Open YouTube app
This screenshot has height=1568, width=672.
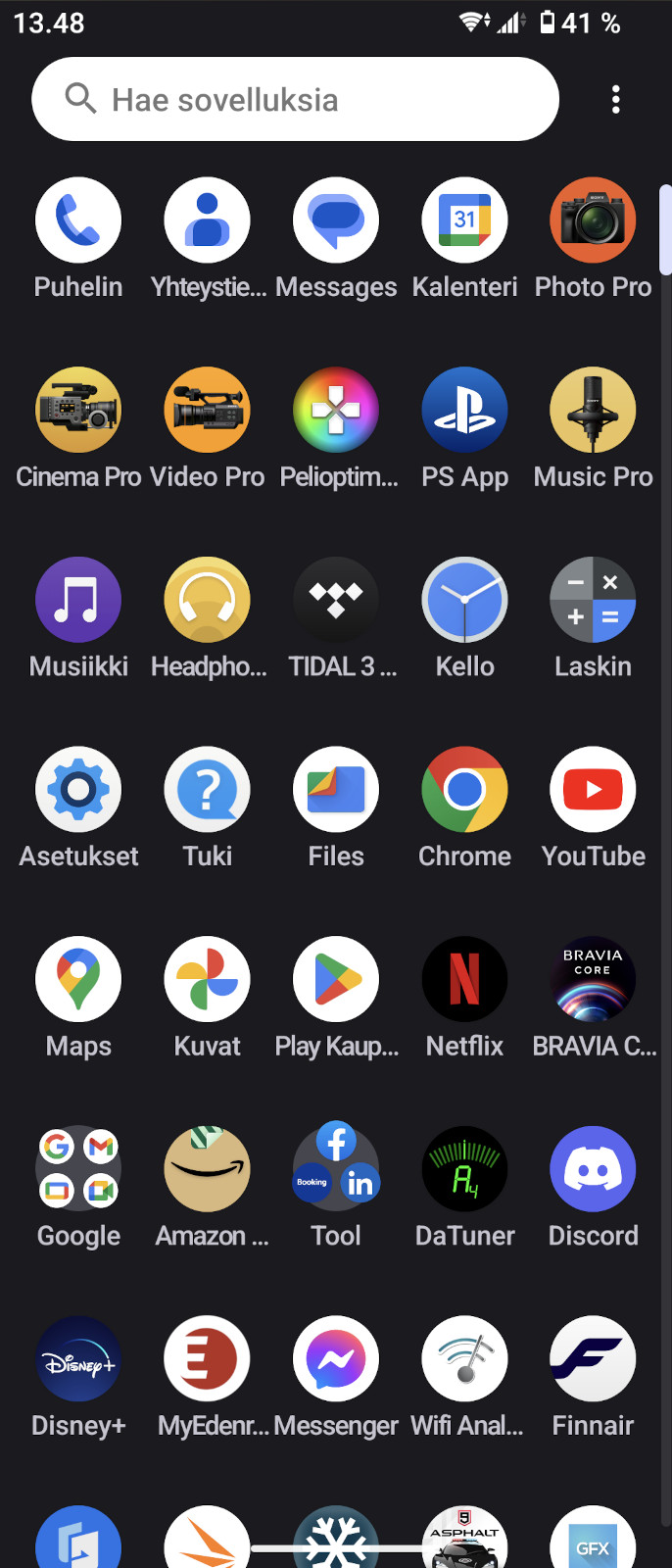click(x=593, y=790)
